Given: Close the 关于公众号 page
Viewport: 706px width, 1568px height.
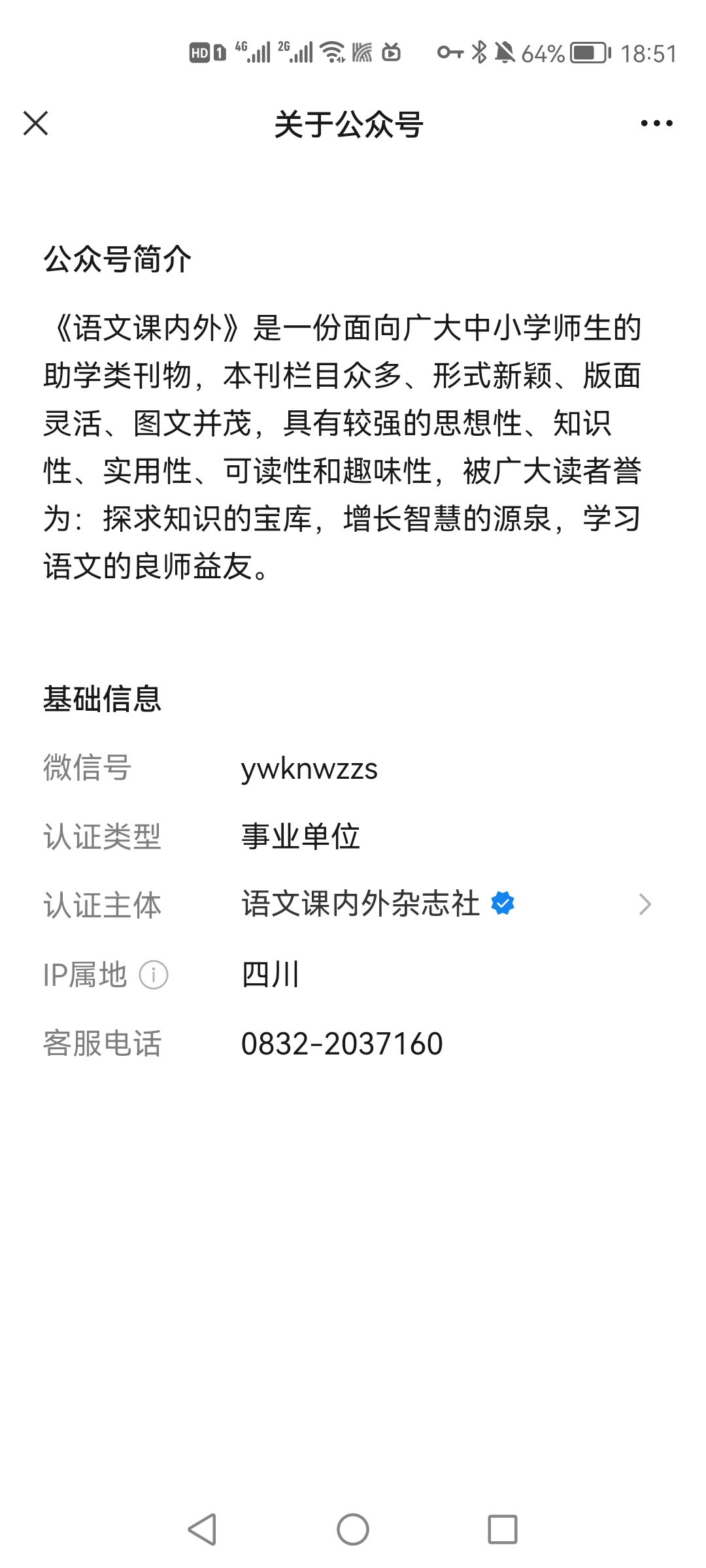Looking at the screenshot, I should click(35, 123).
